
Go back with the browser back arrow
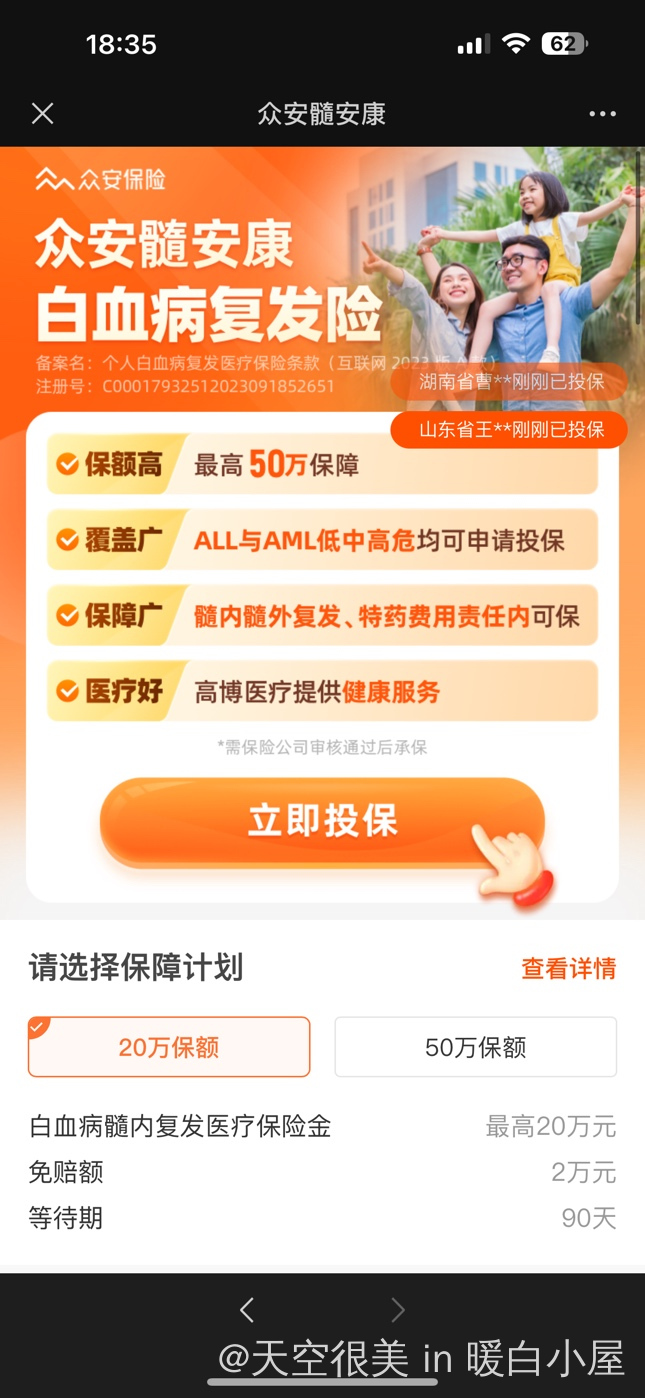[247, 1310]
